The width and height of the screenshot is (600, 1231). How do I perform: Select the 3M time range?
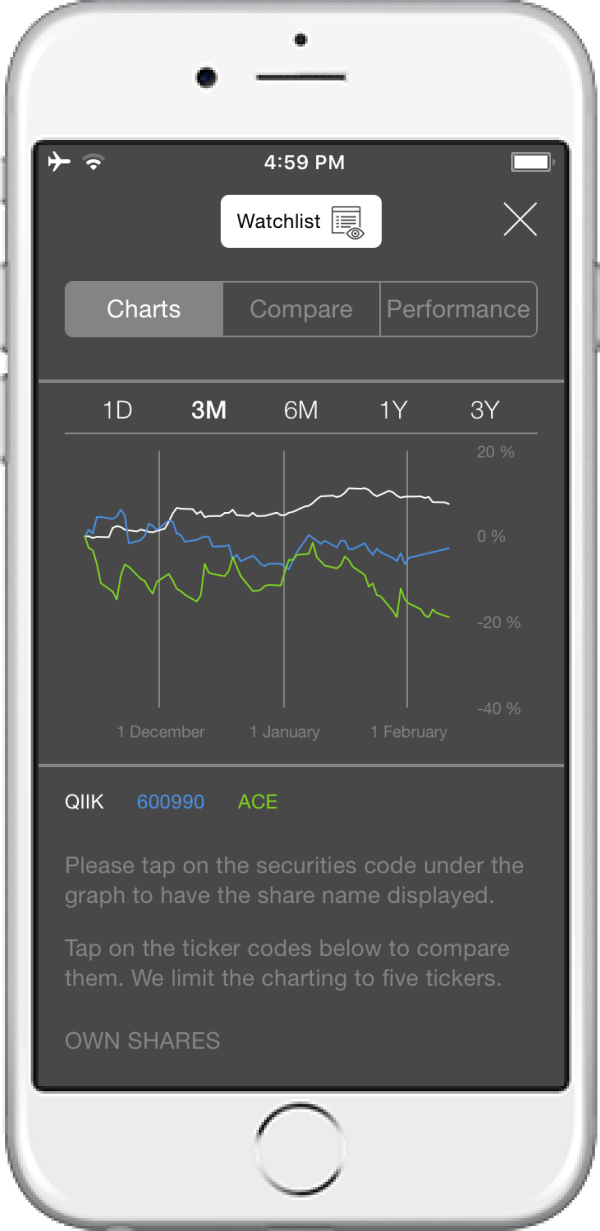209,410
